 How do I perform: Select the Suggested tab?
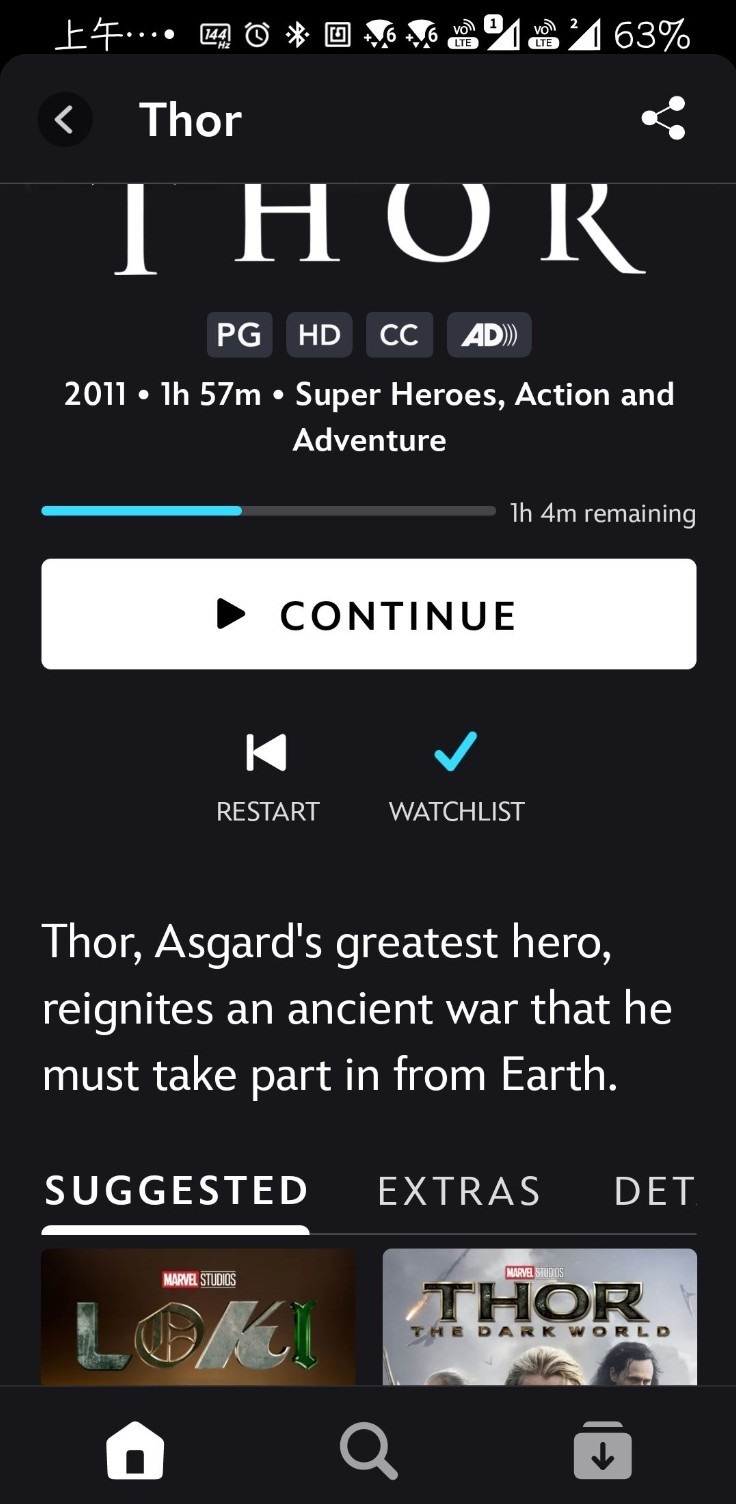[x=176, y=1191]
